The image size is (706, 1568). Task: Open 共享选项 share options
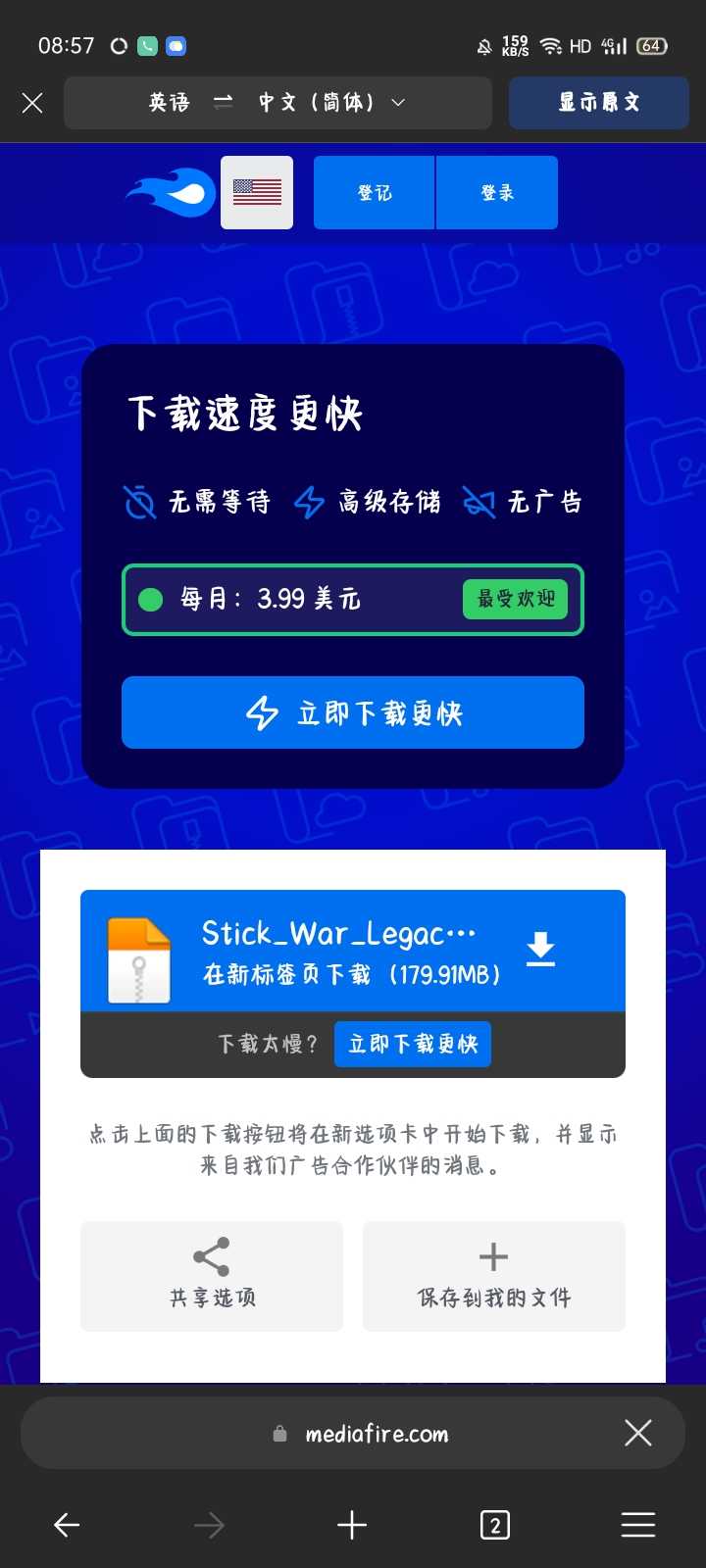[212, 1275]
